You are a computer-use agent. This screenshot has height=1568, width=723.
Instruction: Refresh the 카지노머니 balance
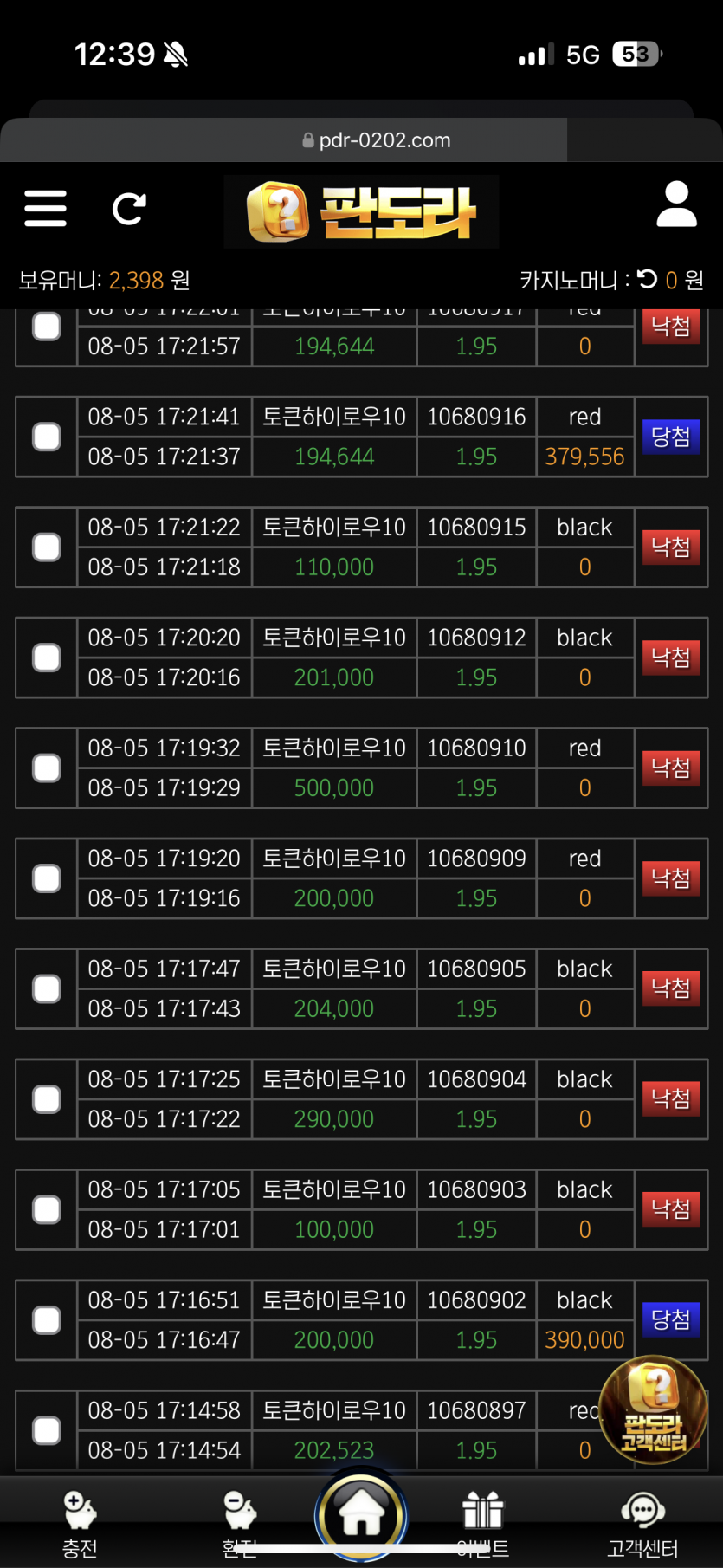[647, 279]
